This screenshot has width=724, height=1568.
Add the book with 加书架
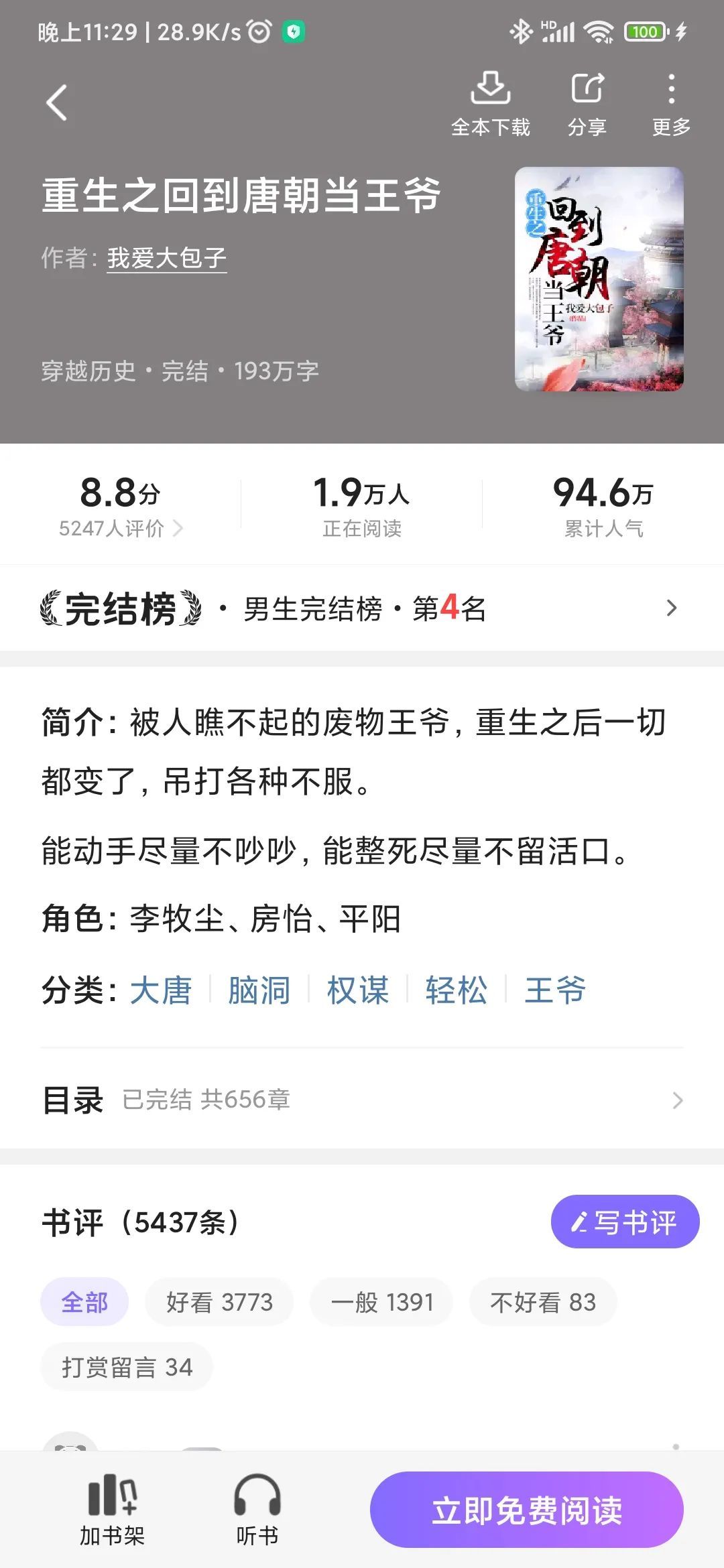pyautogui.click(x=113, y=1509)
